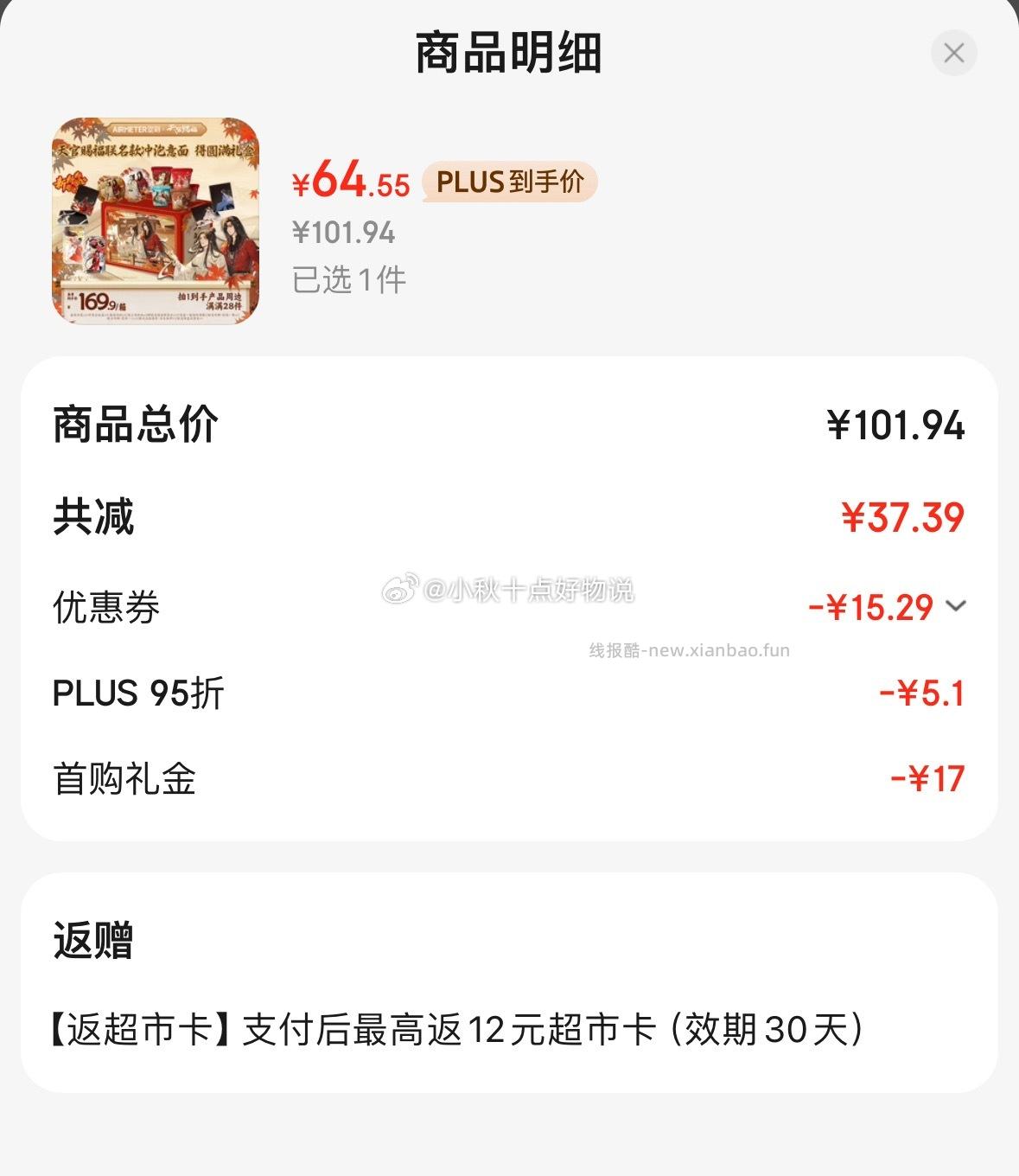Image resolution: width=1019 pixels, height=1176 pixels.
Task: Click the 商品明细 header title
Action: [509, 52]
